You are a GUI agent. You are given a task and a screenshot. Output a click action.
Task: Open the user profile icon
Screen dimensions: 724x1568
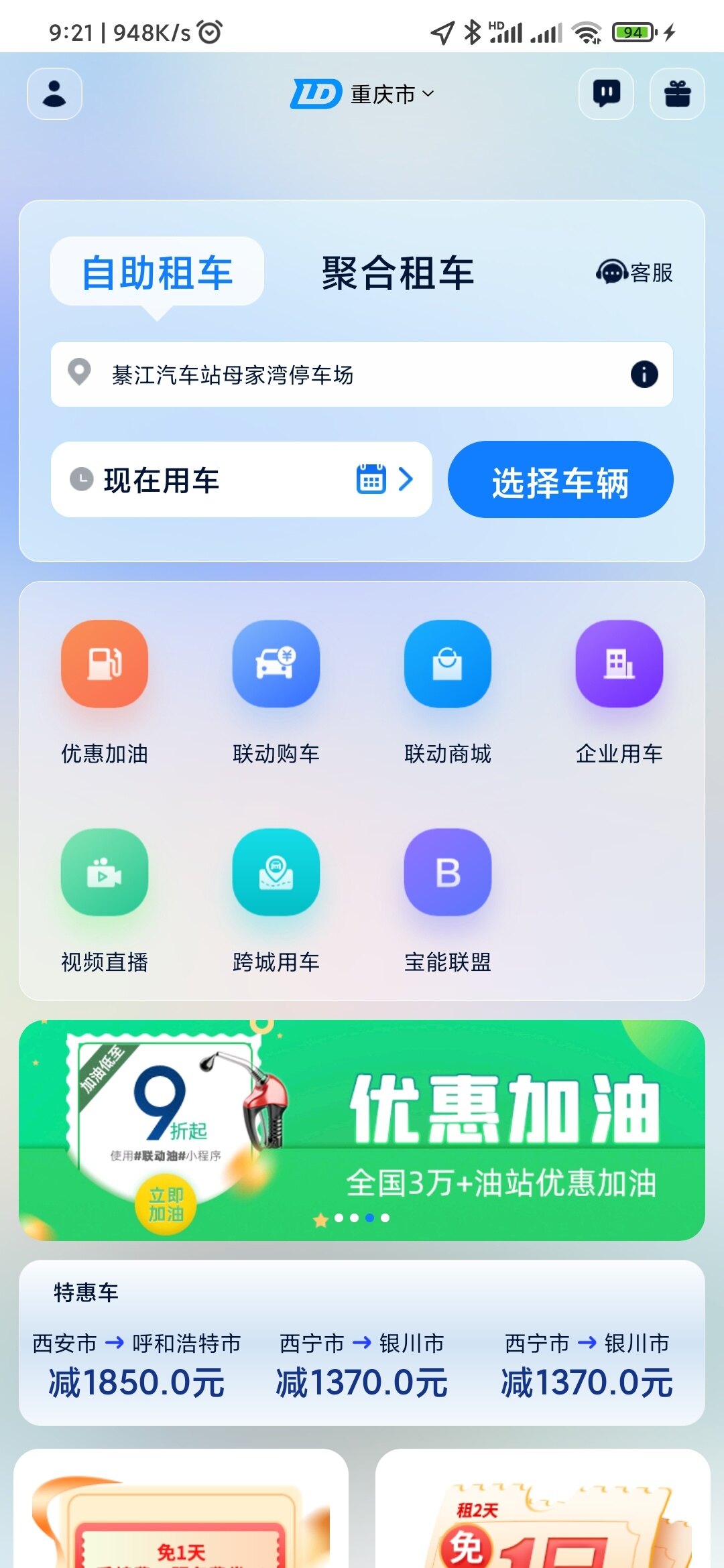point(54,94)
